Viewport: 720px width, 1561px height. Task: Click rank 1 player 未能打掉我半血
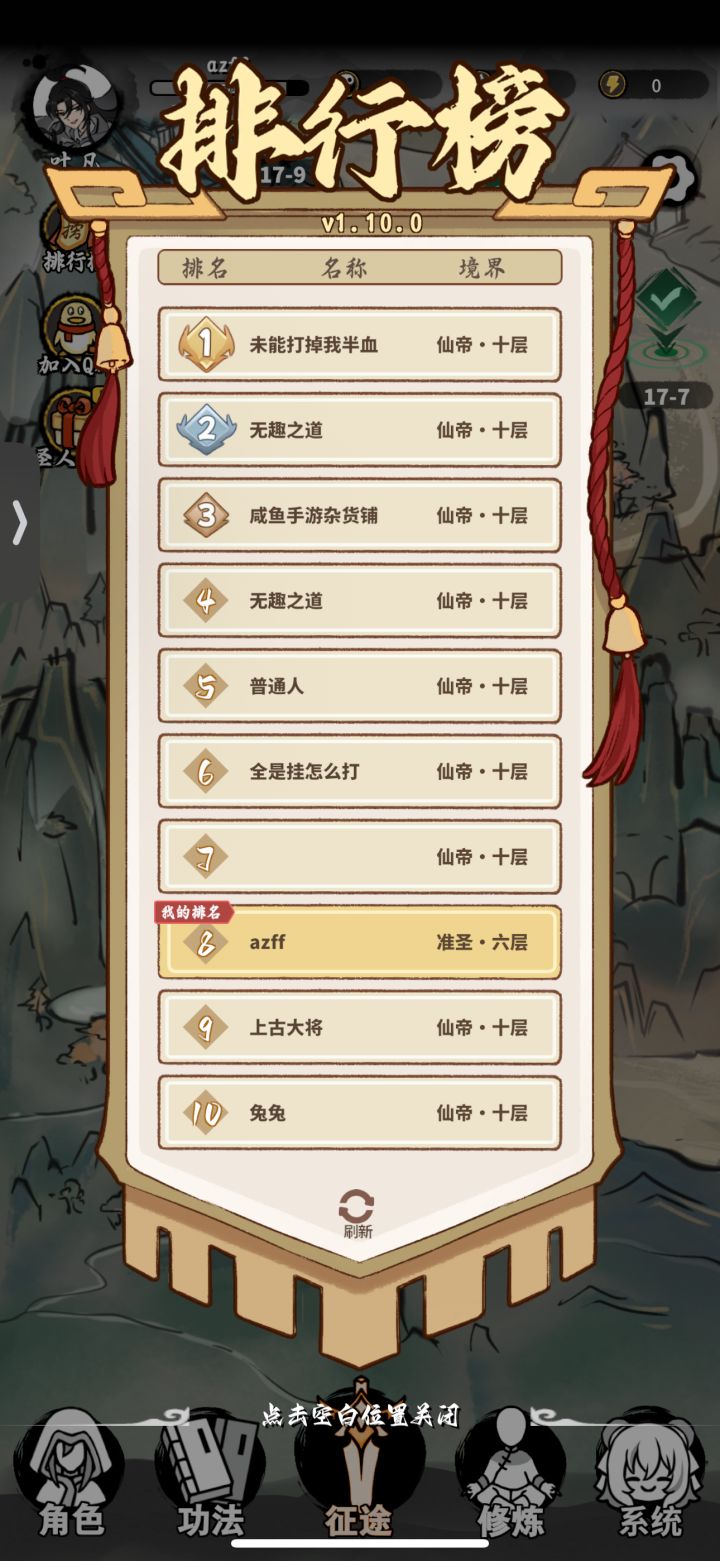359,344
